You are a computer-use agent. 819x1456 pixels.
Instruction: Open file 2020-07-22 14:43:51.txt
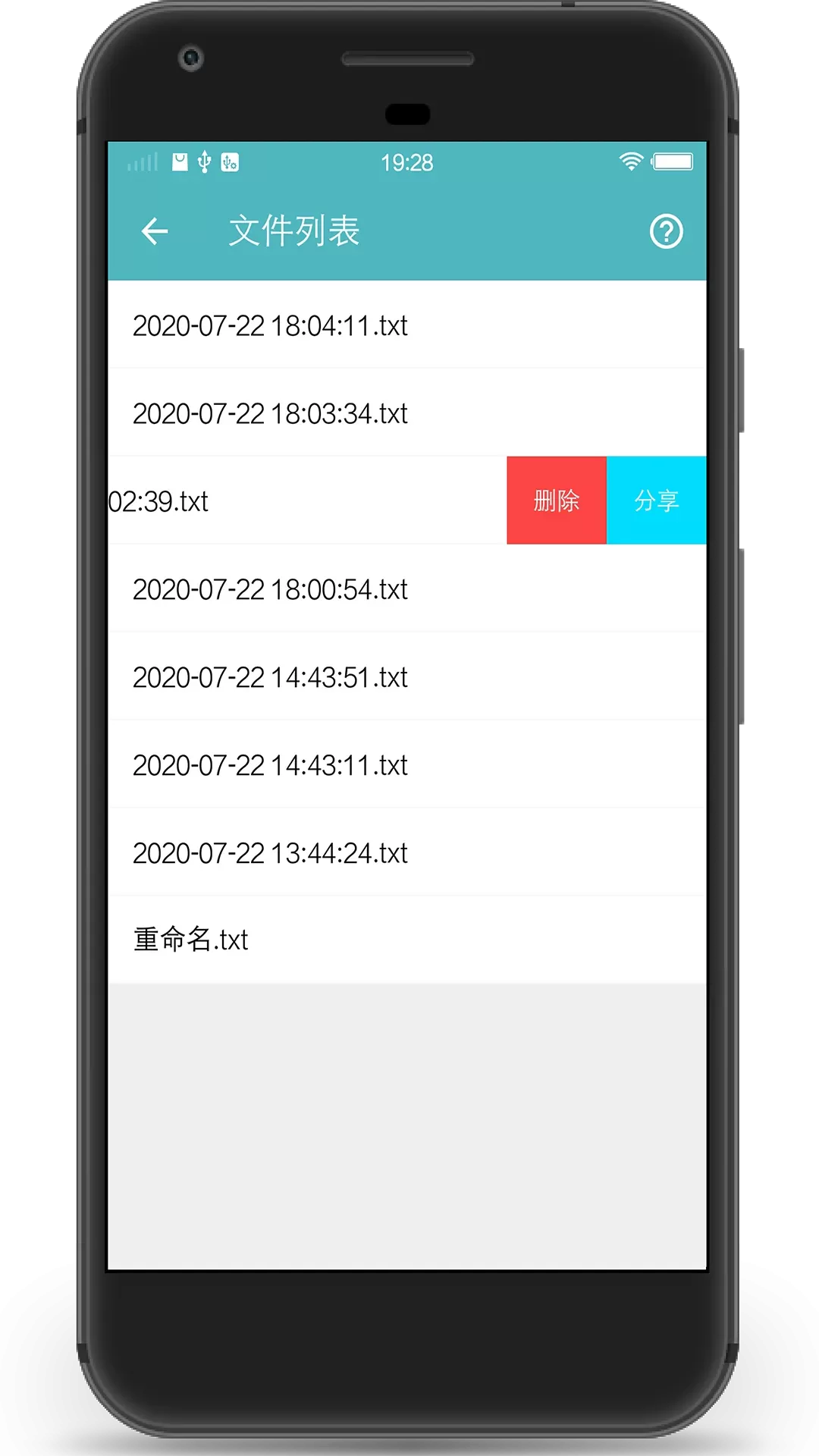(x=407, y=676)
